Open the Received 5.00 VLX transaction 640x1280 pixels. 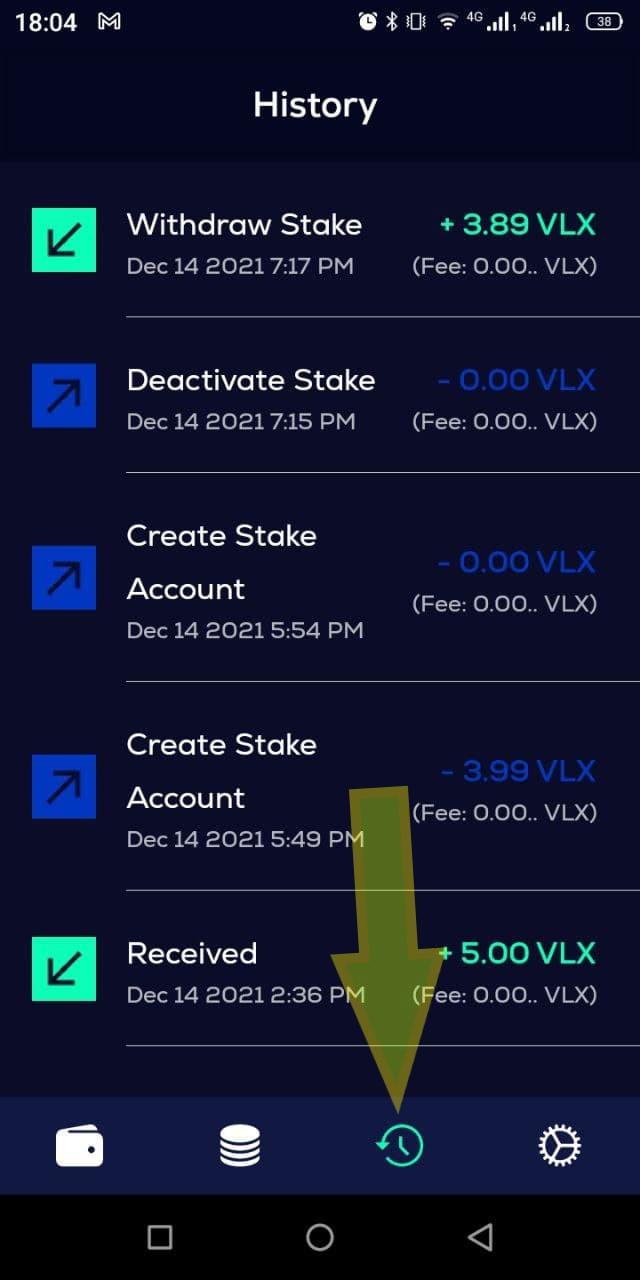[320, 969]
